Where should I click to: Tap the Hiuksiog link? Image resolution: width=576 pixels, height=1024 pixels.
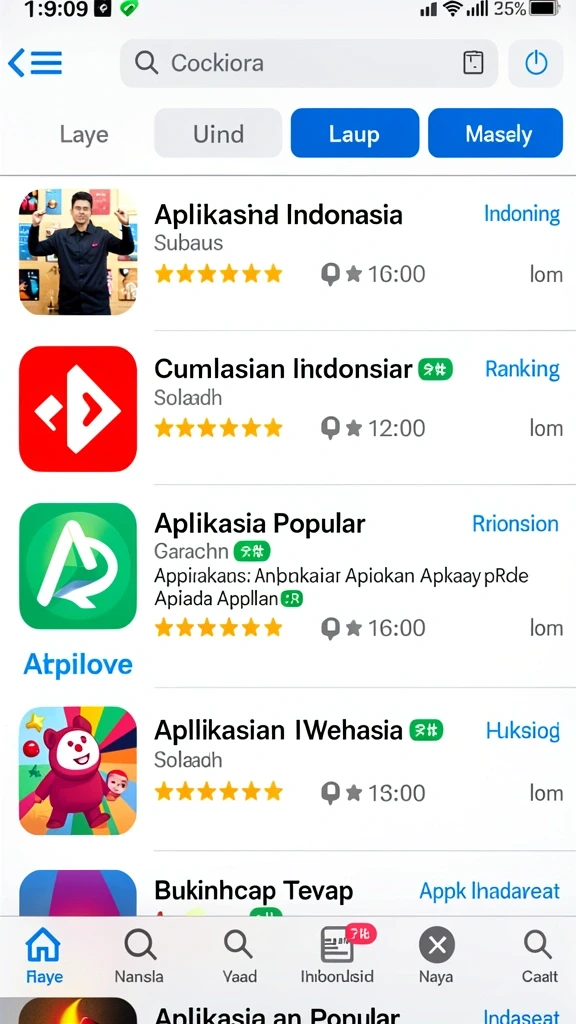click(522, 731)
